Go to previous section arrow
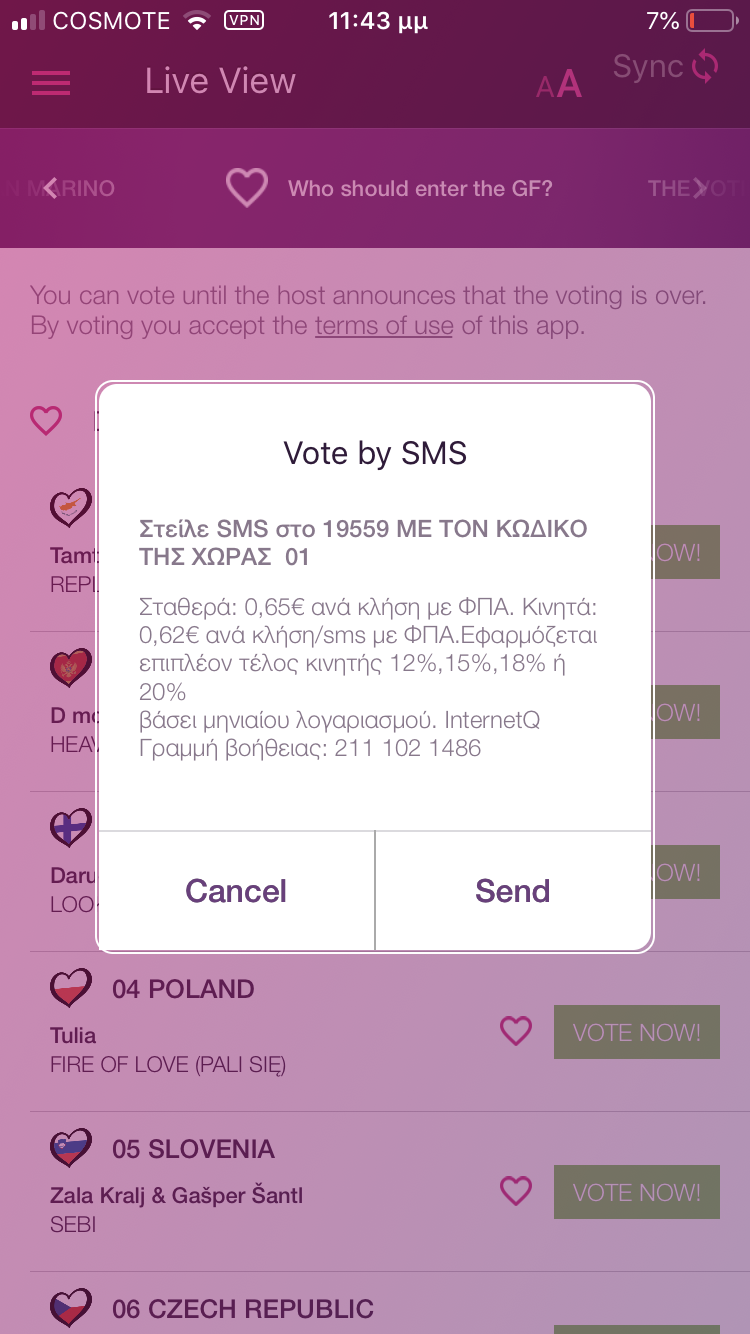750x1334 pixels. click(50, 187)
